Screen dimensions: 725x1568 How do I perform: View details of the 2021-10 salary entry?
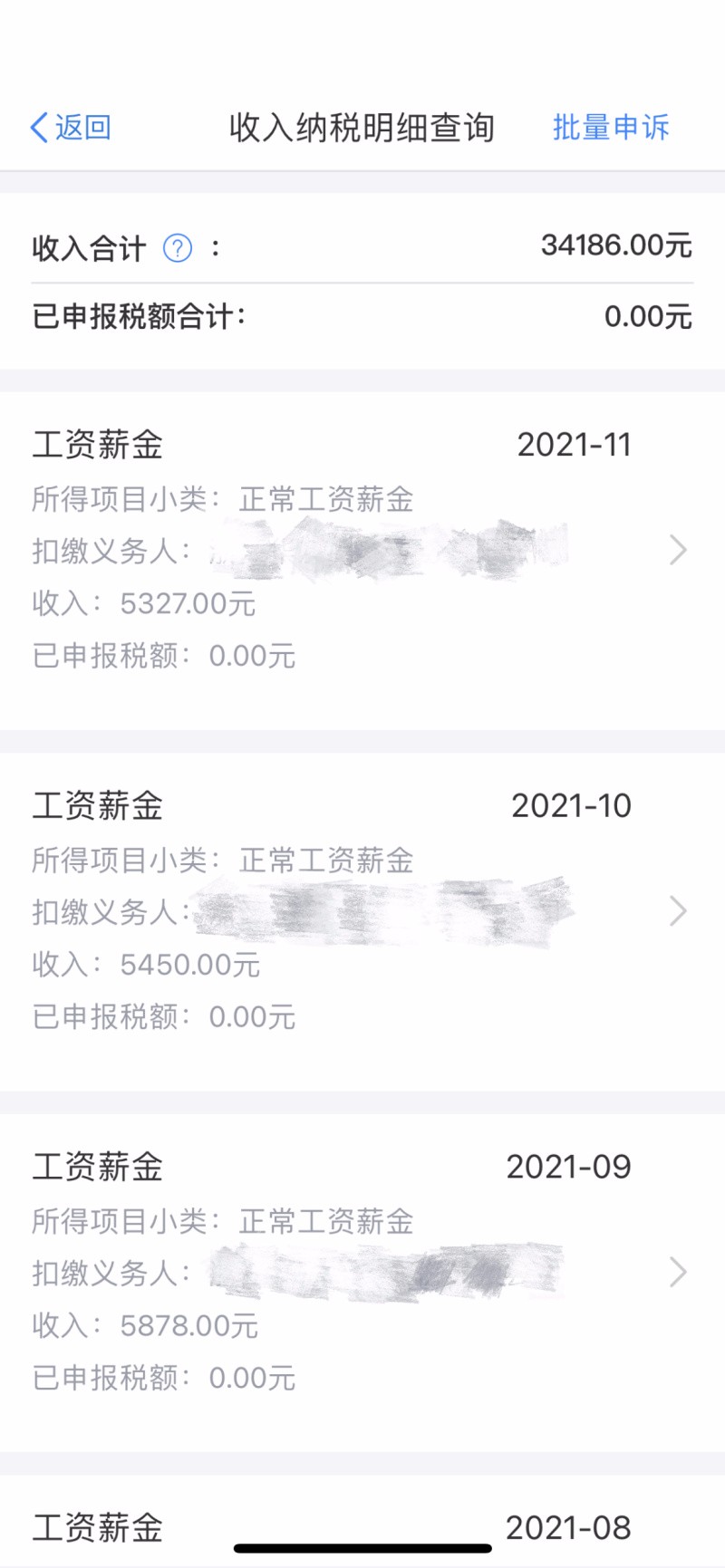[x=362, y=911]
